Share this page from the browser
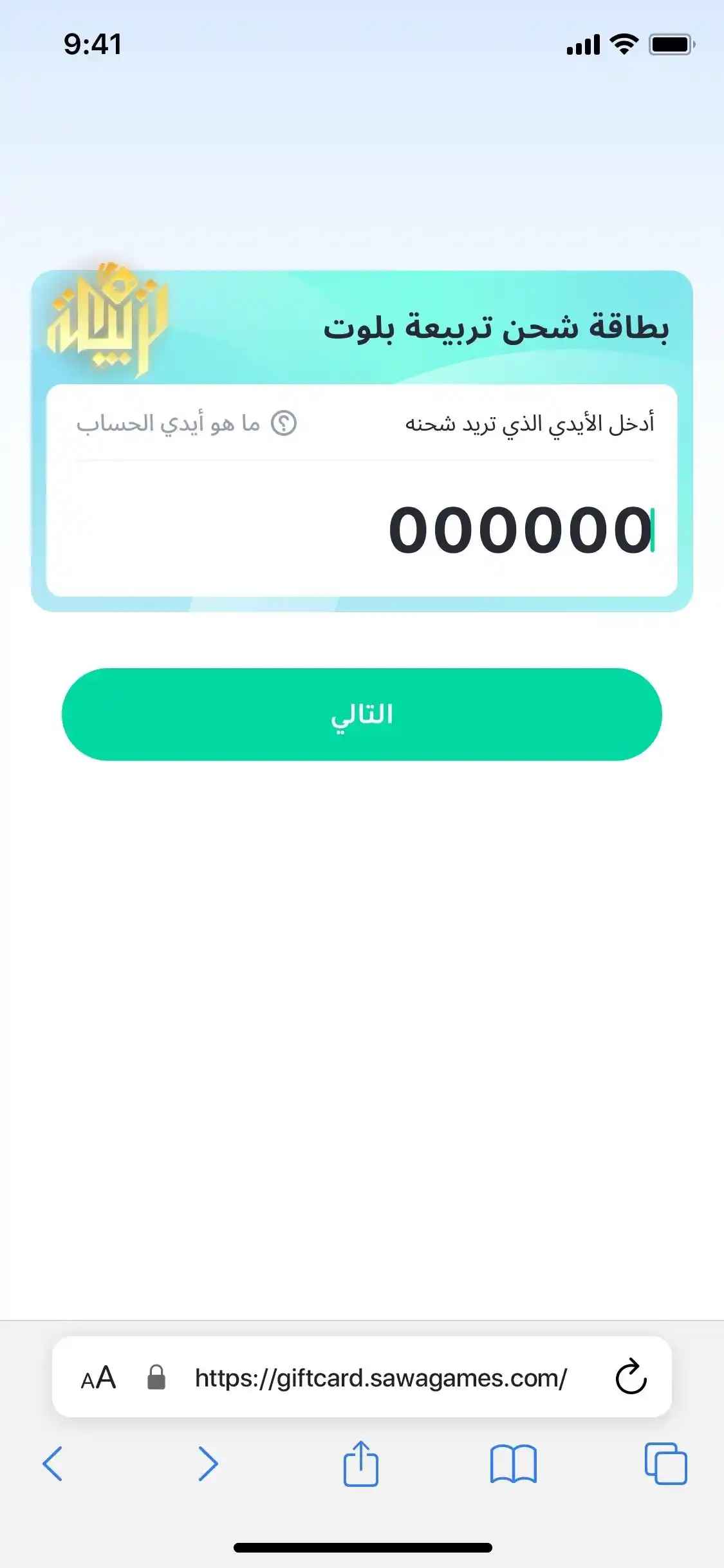The image size is (724, 1568). point(361,1464)
